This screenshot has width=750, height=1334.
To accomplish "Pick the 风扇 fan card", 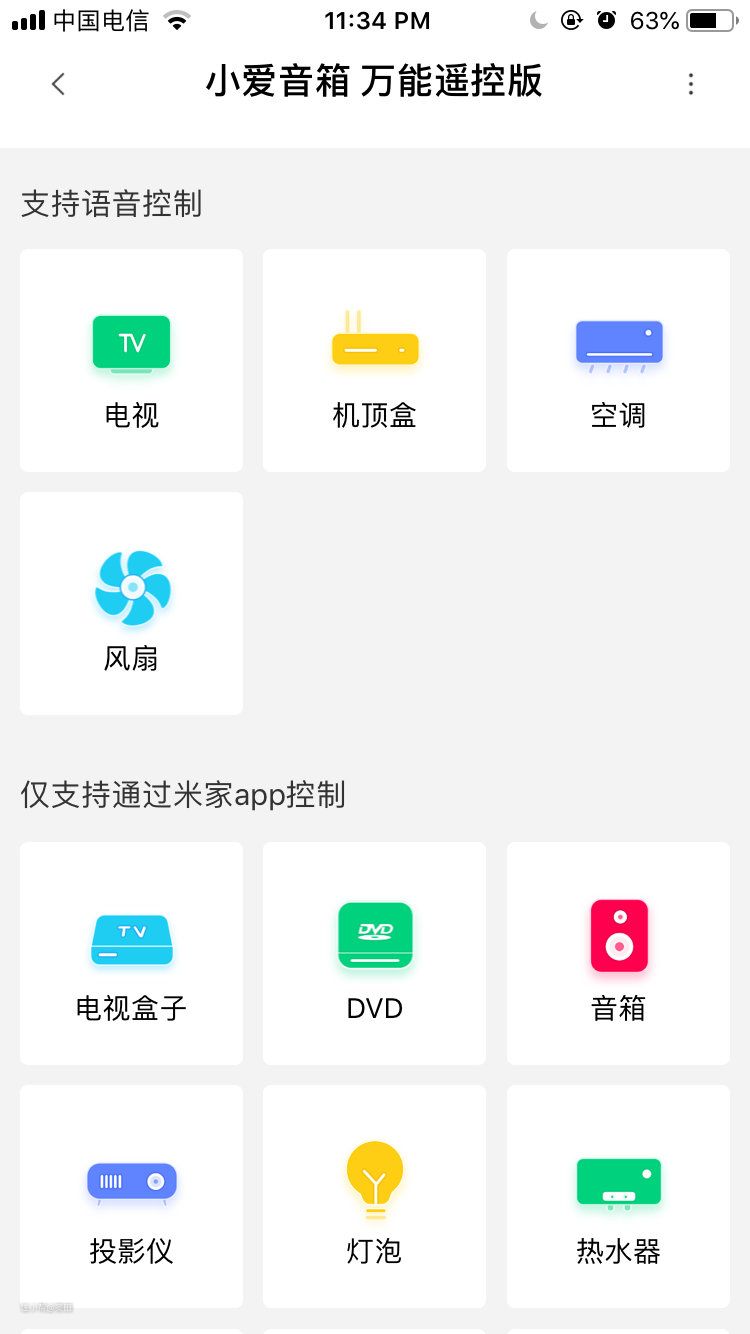I will click(x=131, y=603).
